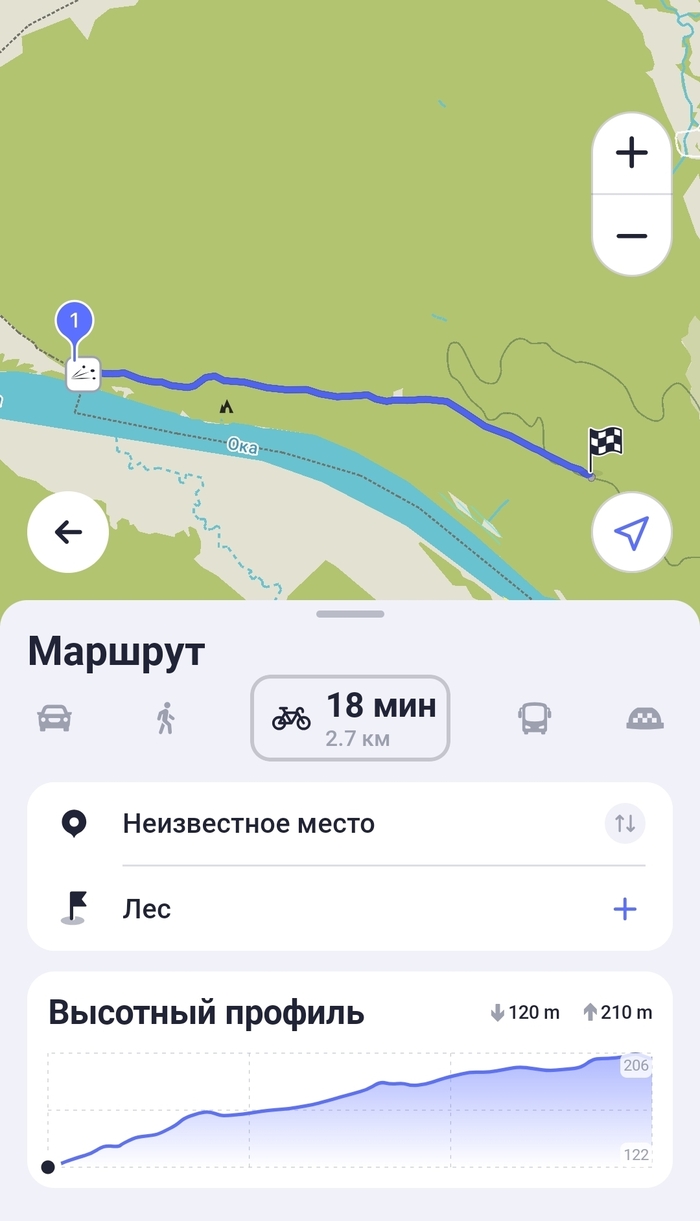Image resolution: width=700 pixels, height=1221 pixels.
Task: Swap start and destination points
Action: (625, 824)
